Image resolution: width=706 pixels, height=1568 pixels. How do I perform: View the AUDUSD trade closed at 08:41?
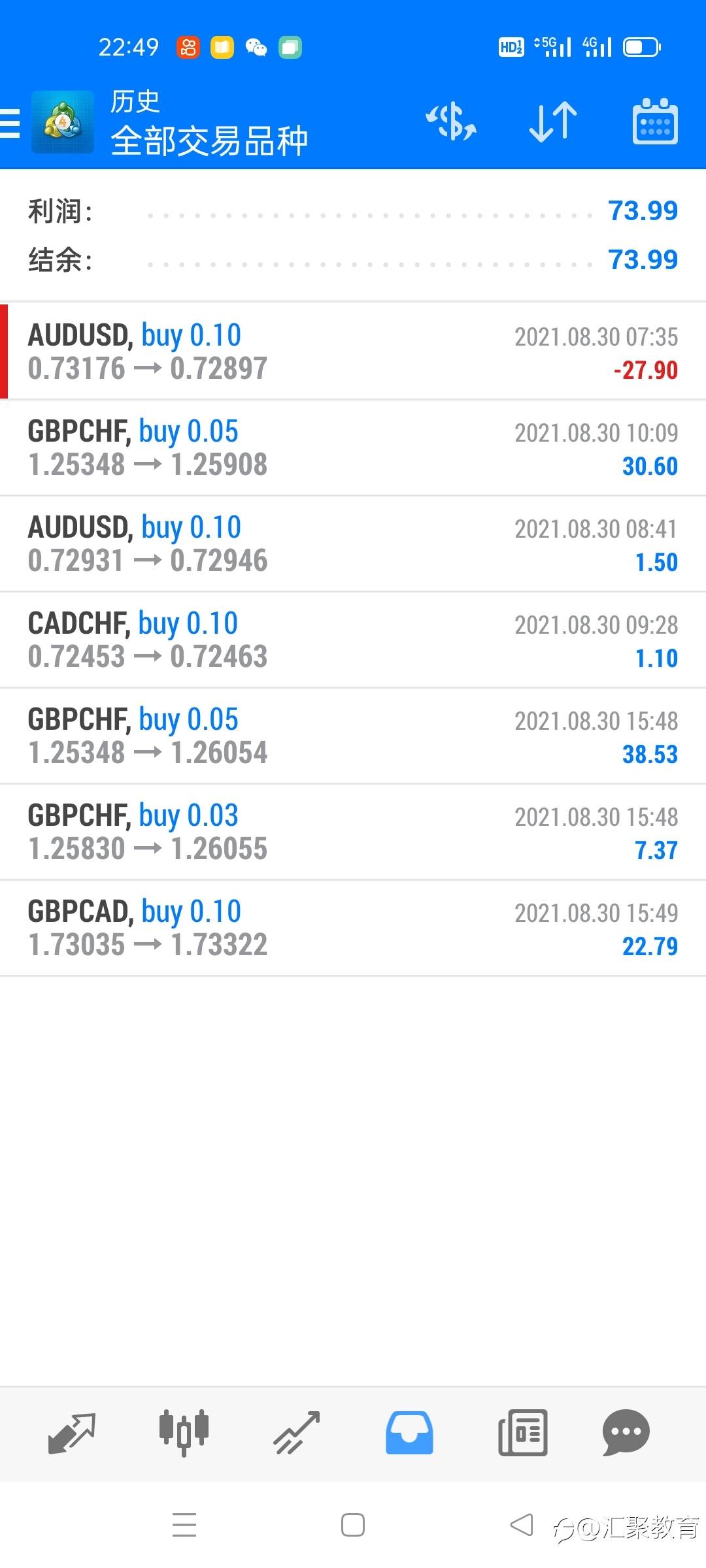pyautogui.click(x=353, y=544)
